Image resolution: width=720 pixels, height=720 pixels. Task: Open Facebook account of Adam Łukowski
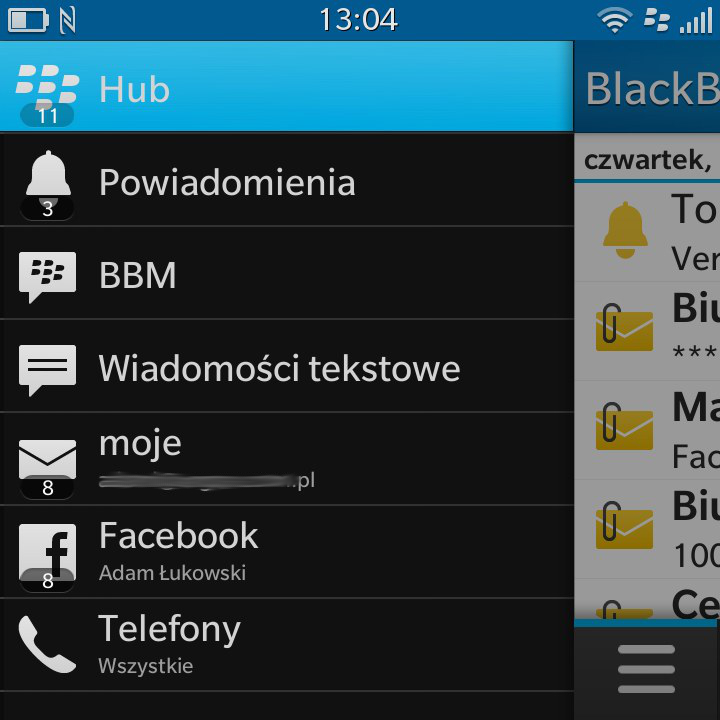(x=285, y=552)
